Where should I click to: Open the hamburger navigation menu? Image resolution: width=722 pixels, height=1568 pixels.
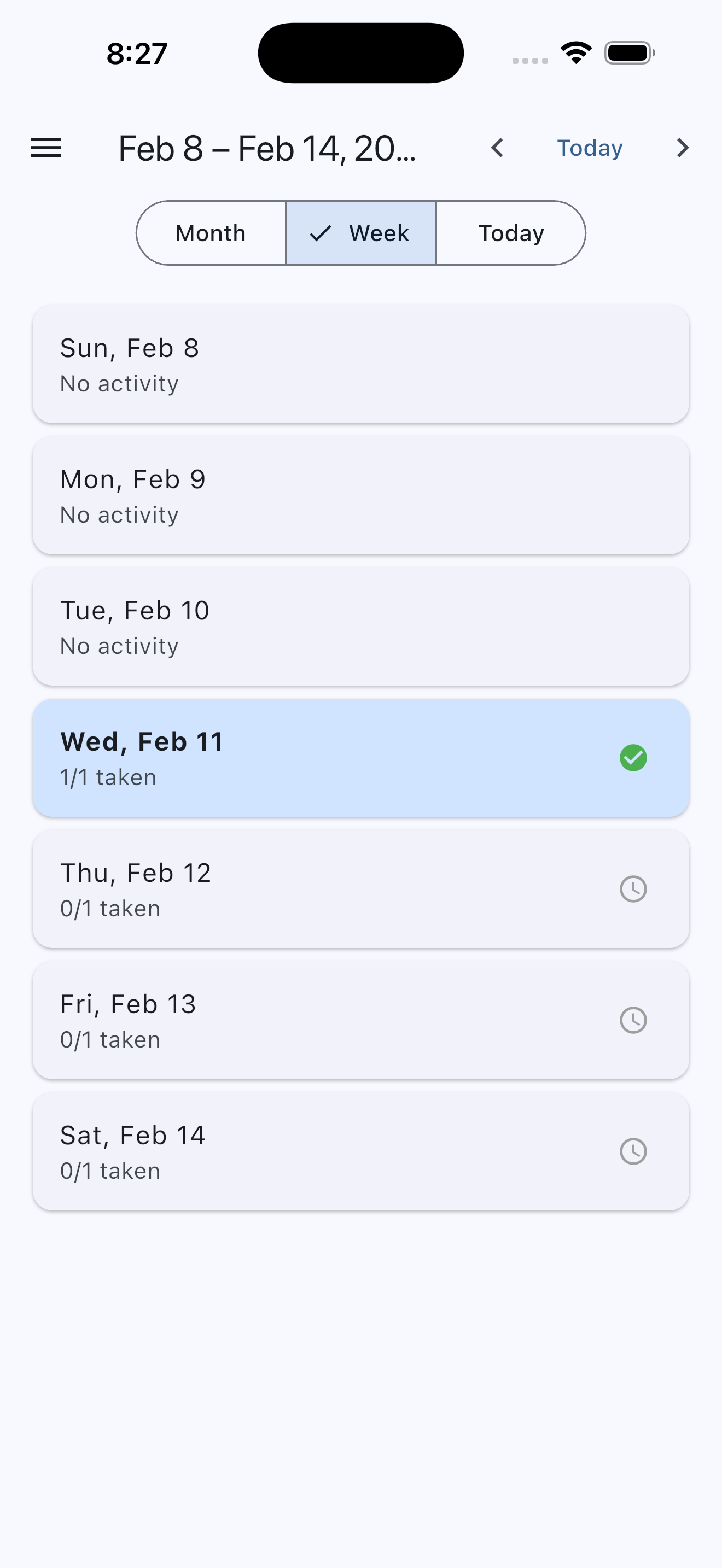[x=45, y=148]
